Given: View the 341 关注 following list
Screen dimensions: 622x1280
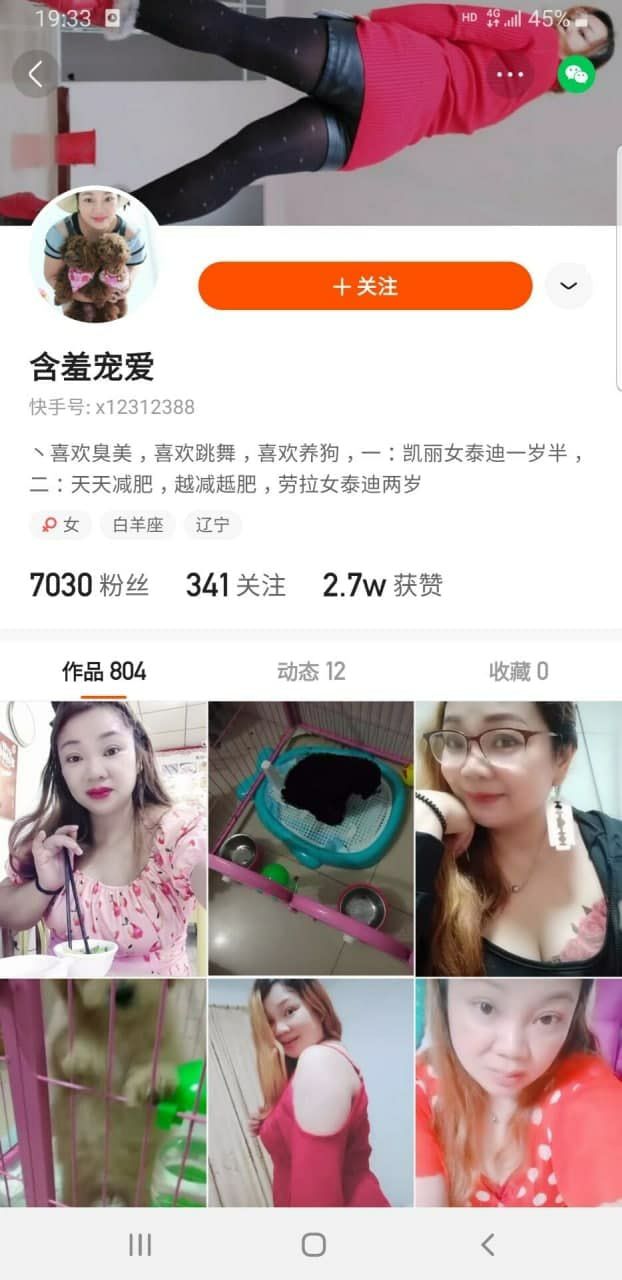Looking at the screenshot, I should [235, 585].
